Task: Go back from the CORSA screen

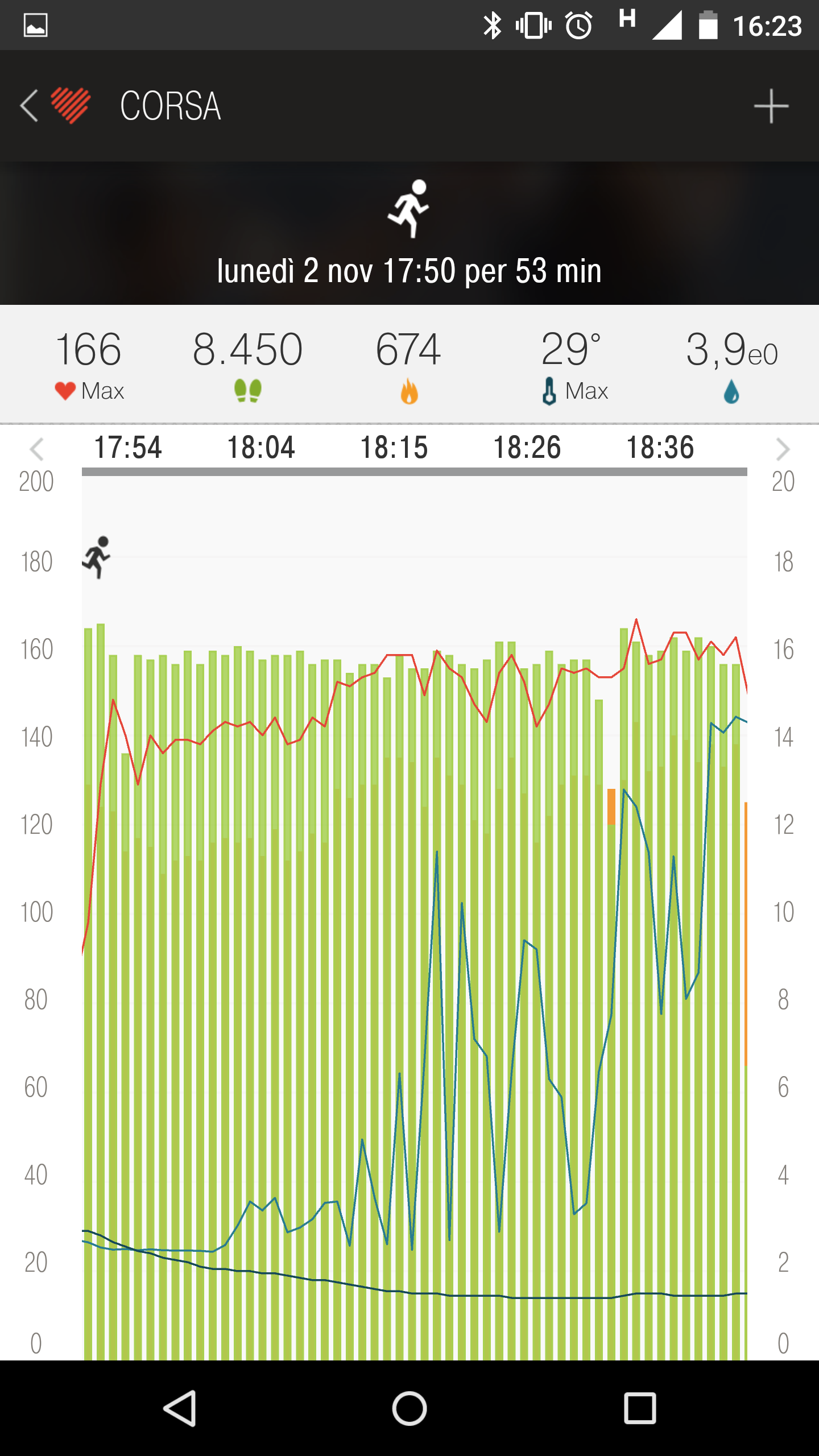Action: (x=30, y=106)
